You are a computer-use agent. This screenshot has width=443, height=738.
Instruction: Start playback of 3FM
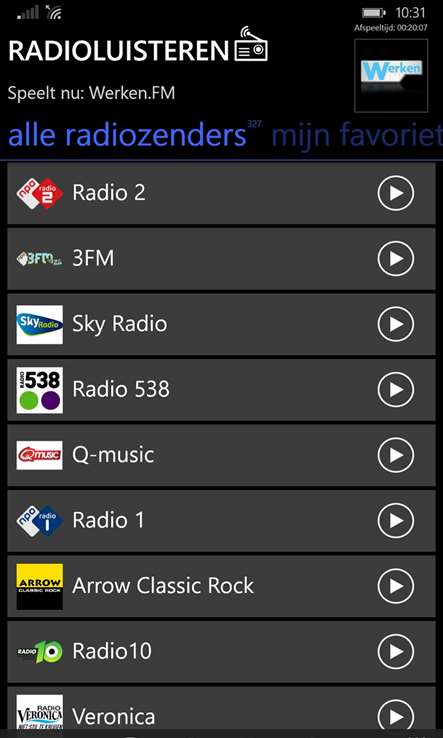point(396,258)
